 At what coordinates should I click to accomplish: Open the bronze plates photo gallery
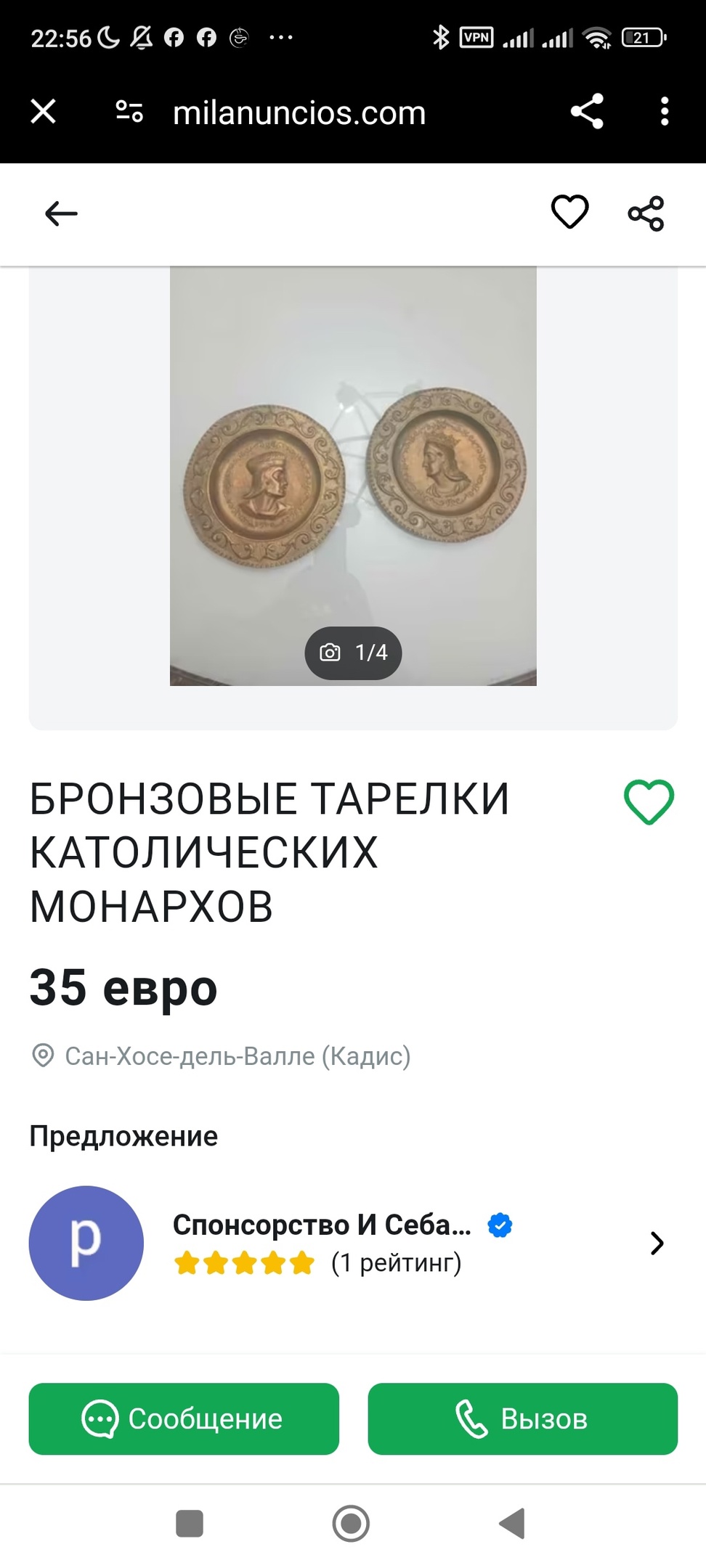353,475
